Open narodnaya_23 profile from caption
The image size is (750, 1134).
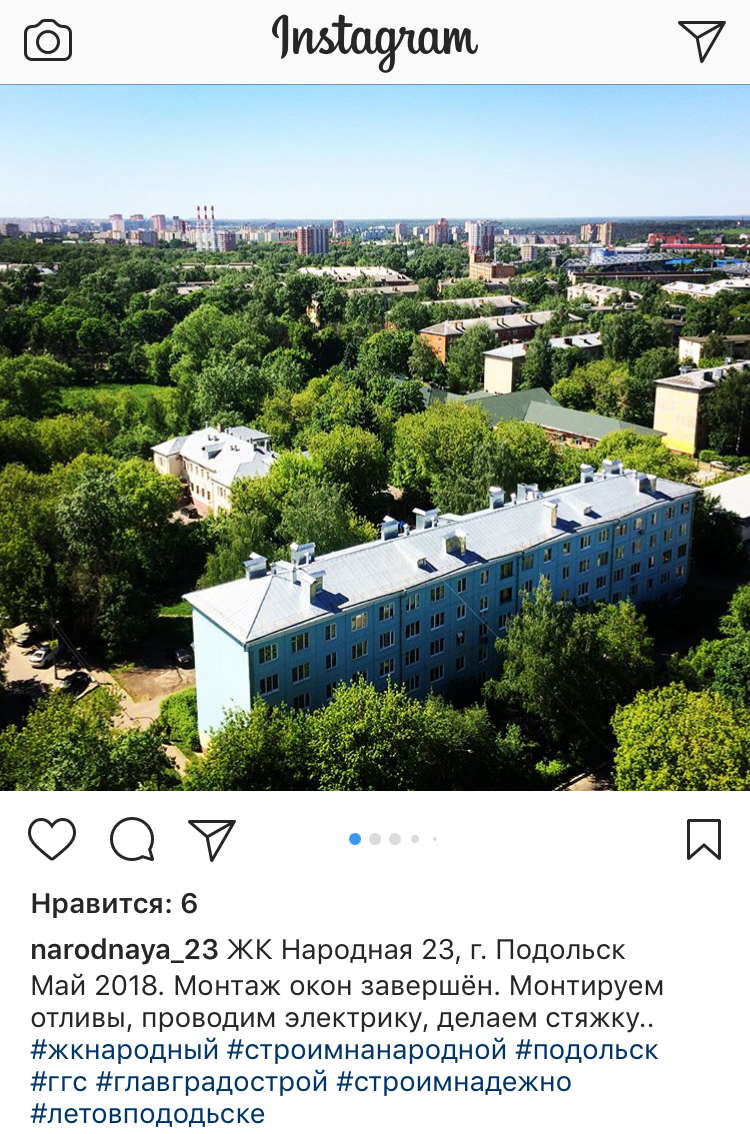(125, 949)
